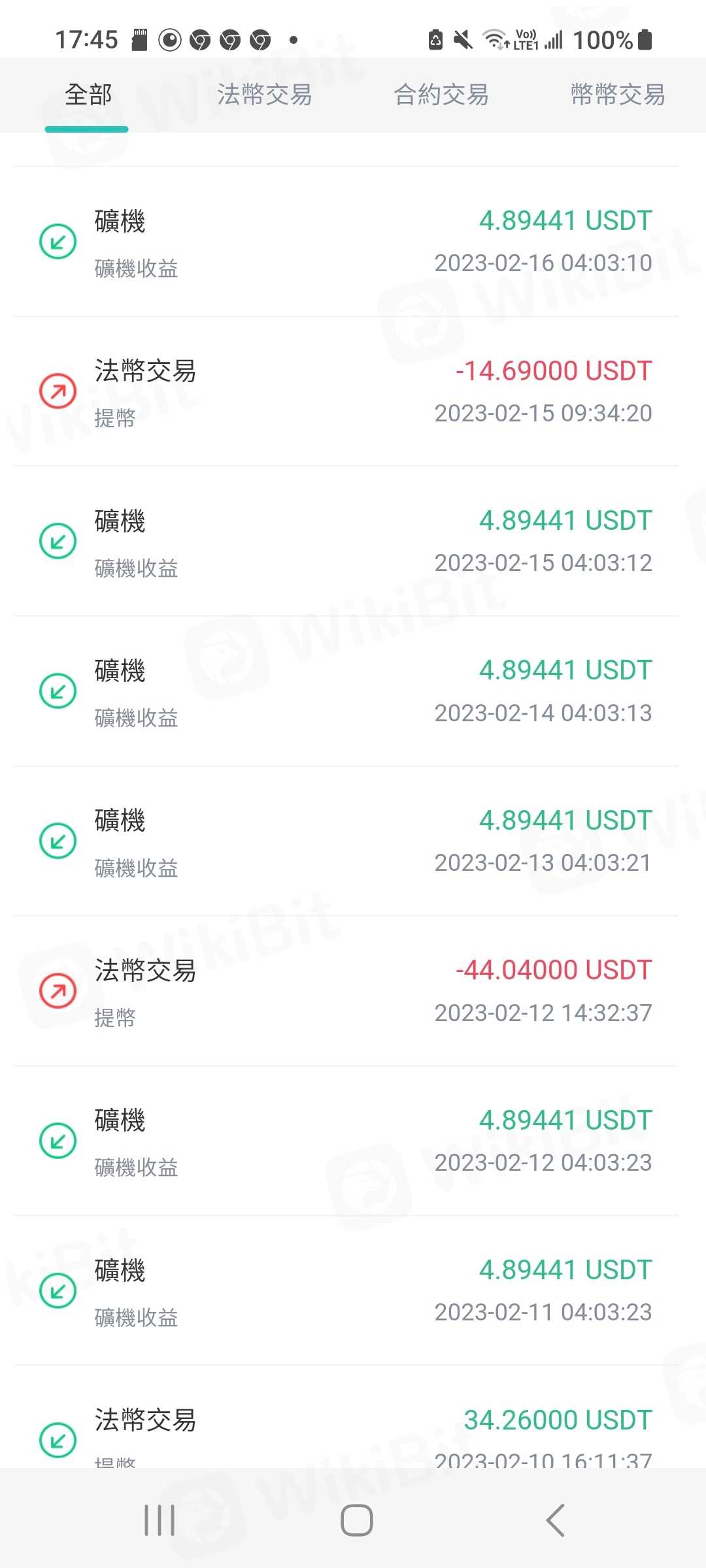
Task: Open the 礦機收益 record dated 2023-02-11
Action: (x=346, y=1290)
